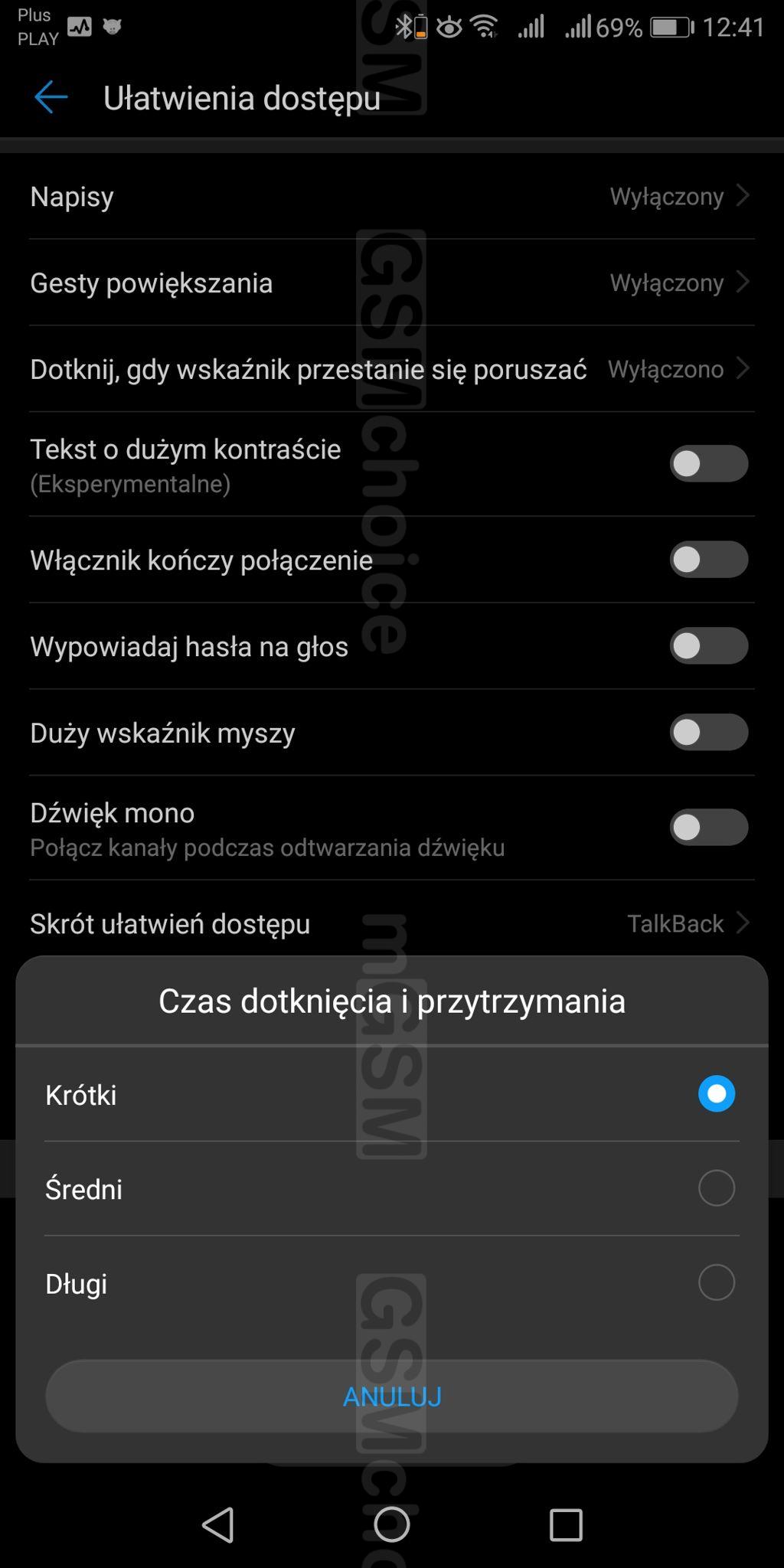Select the Krótki touch-and-hold time
The height and width of the screenshot is (1568, 784).
coord(716,1093)
